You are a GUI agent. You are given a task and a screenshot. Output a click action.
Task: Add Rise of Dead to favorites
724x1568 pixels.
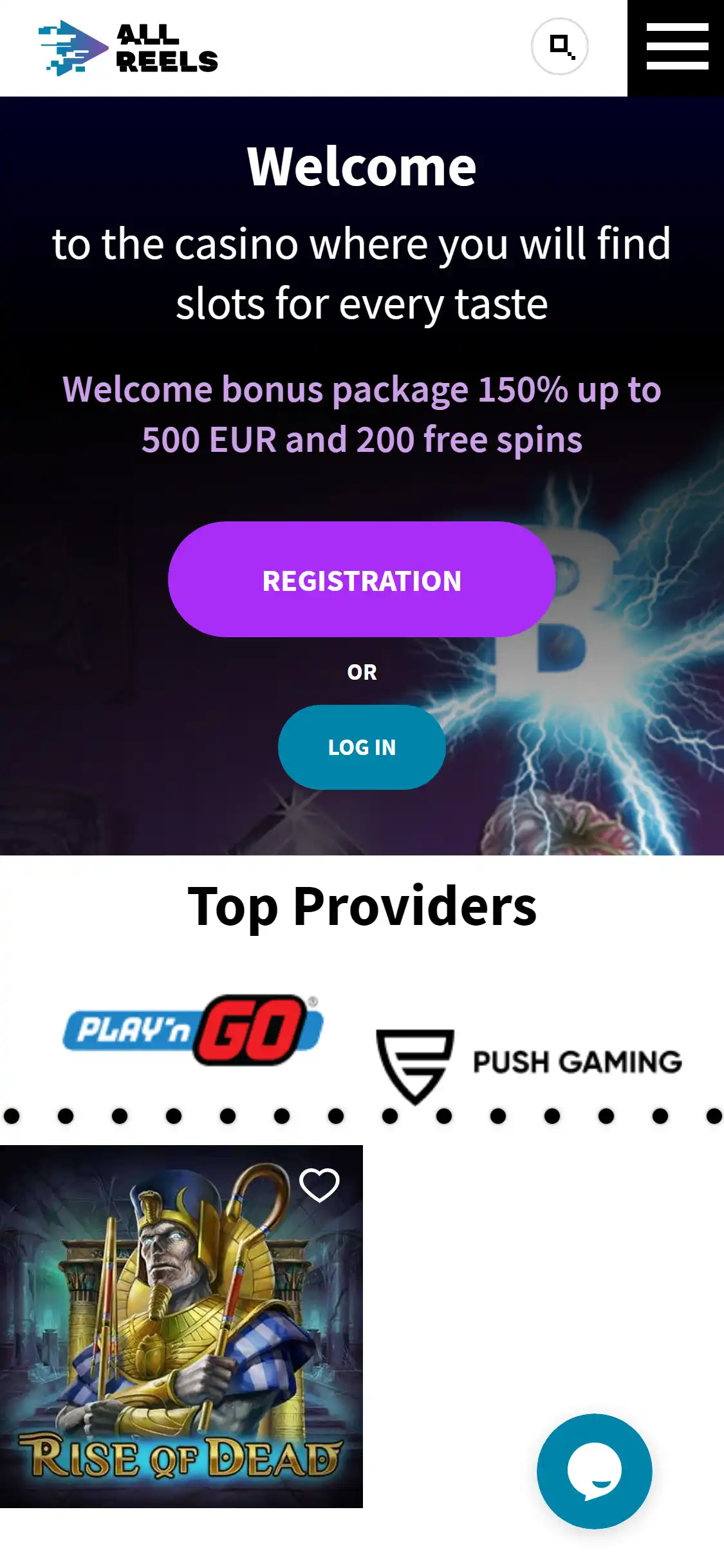319,1185
